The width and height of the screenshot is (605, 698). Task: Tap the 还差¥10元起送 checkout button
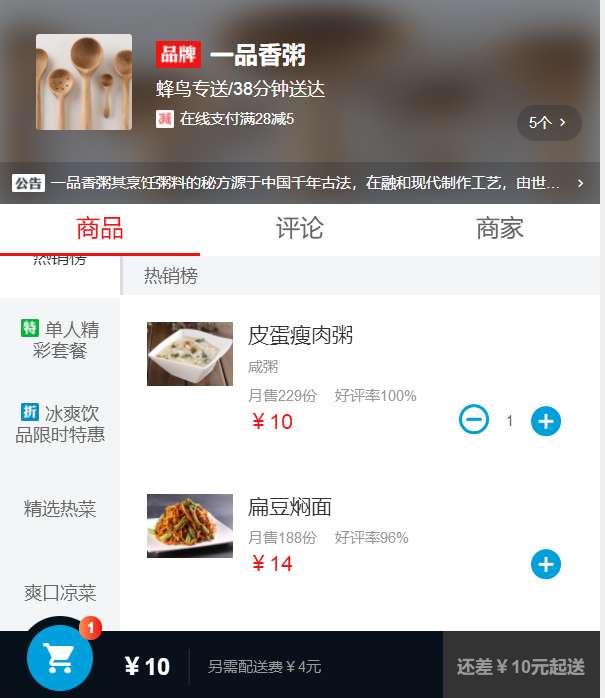[x=522, y=666]
